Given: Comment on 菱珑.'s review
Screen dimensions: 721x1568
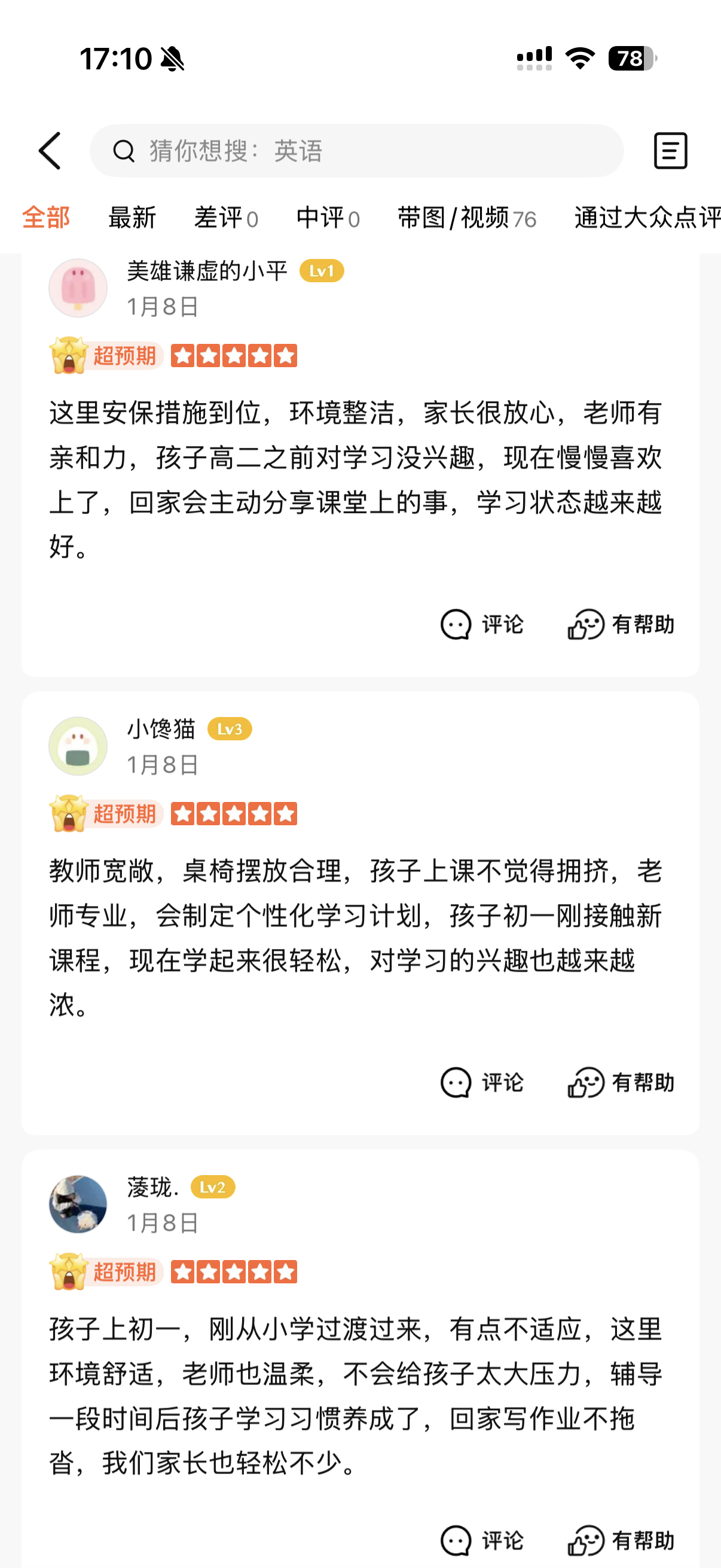Looking at the screenshot, I should (x=482, y=1540).
